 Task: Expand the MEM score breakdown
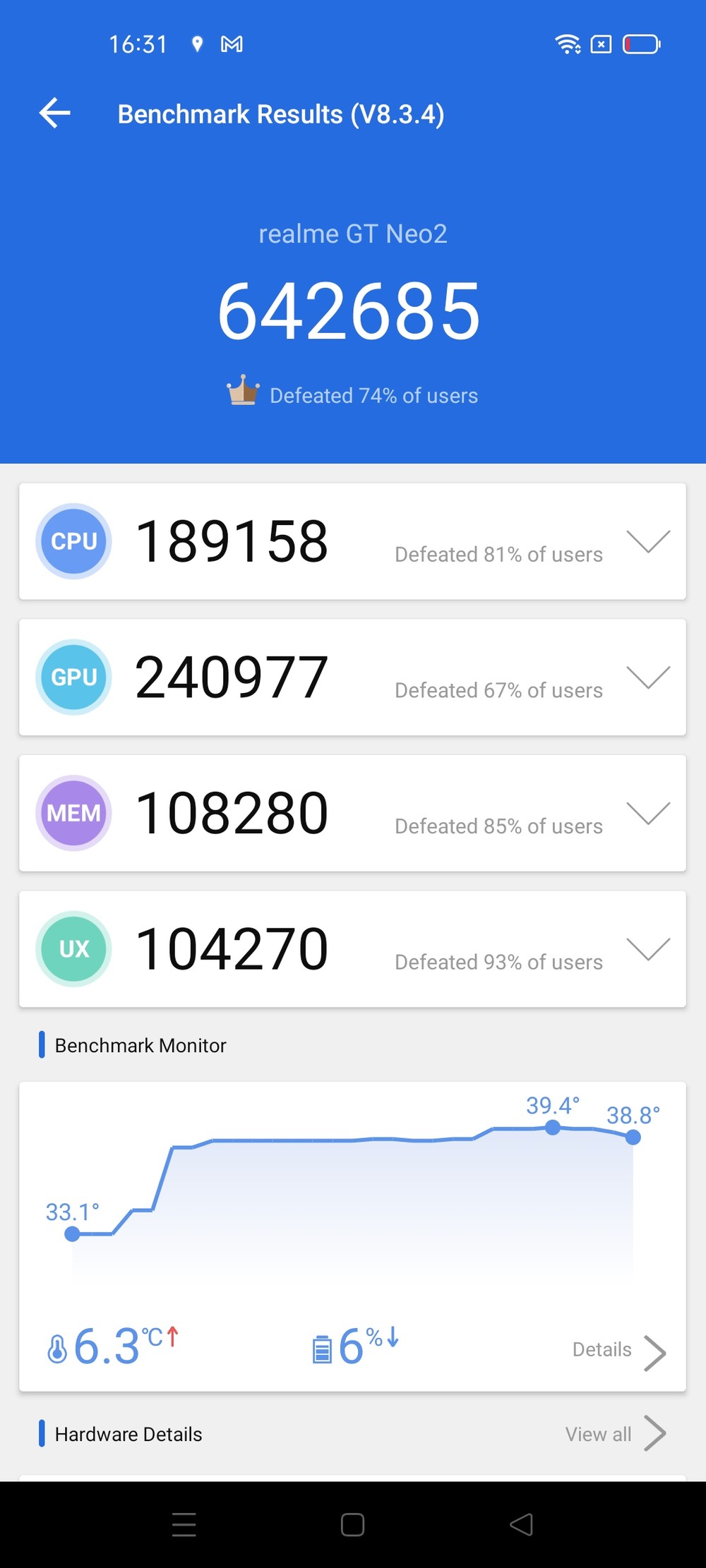point(647,813)
